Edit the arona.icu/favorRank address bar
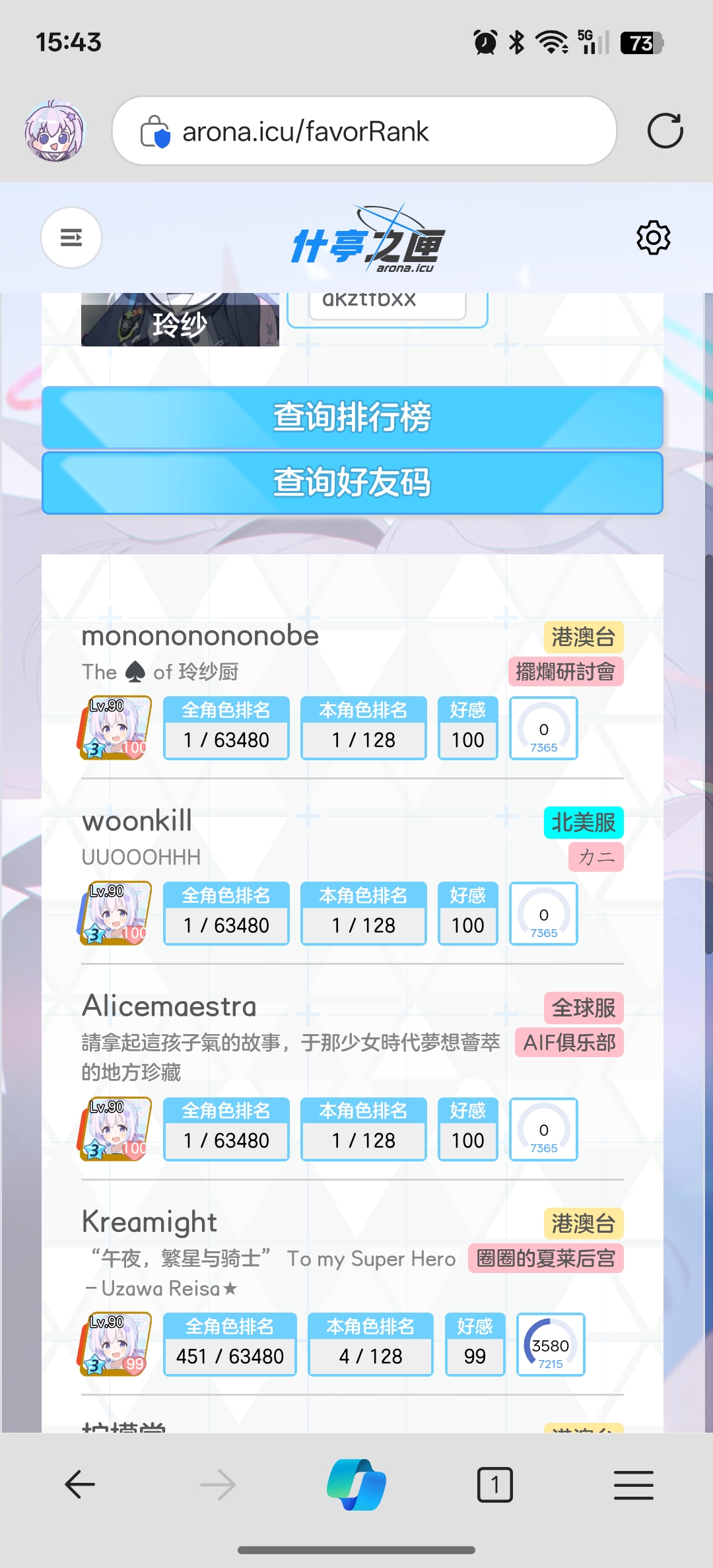 pyautogui.click(x=364, y=131)
